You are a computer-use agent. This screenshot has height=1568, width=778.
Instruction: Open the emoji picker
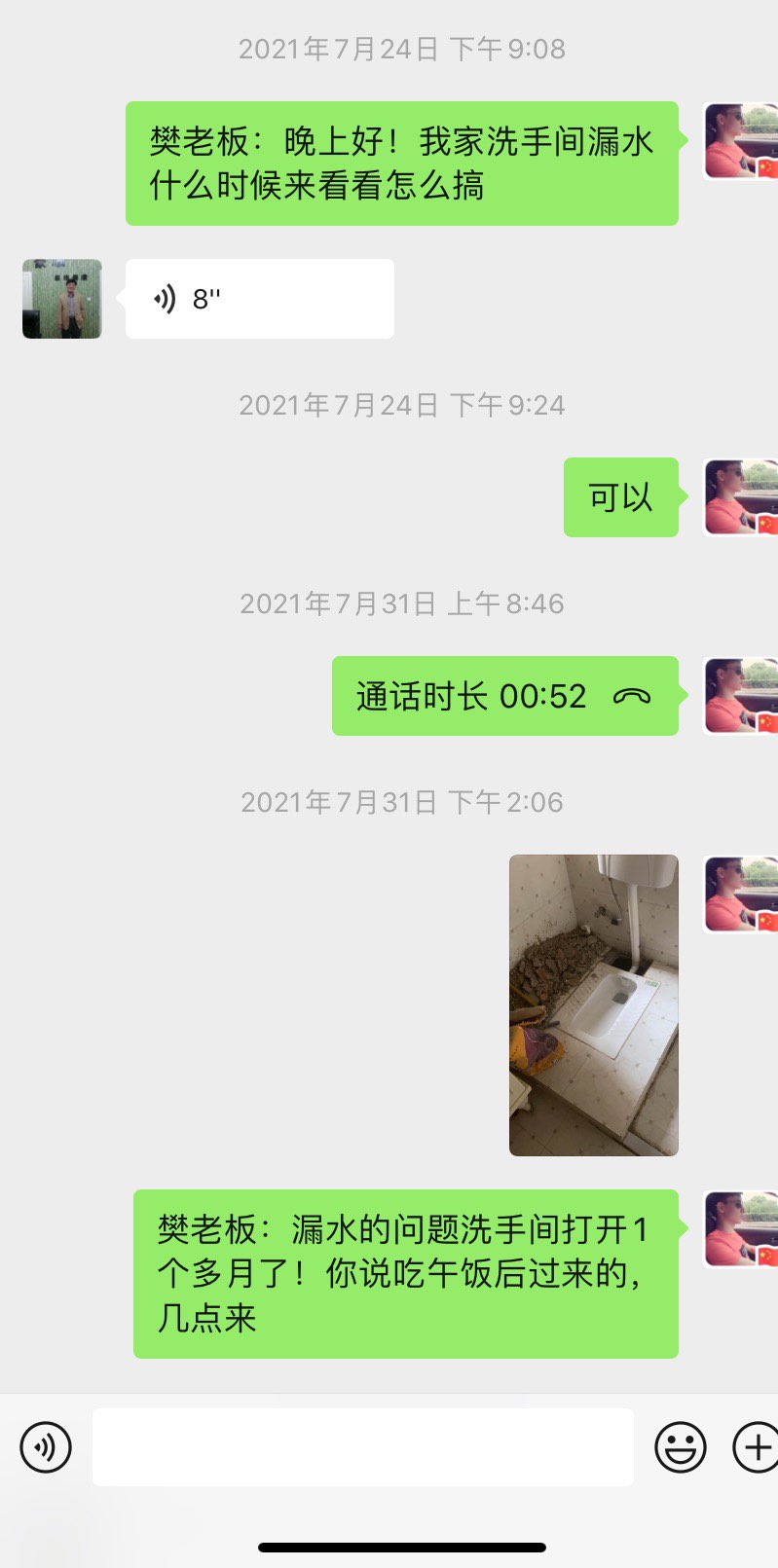coord(680,1447)
